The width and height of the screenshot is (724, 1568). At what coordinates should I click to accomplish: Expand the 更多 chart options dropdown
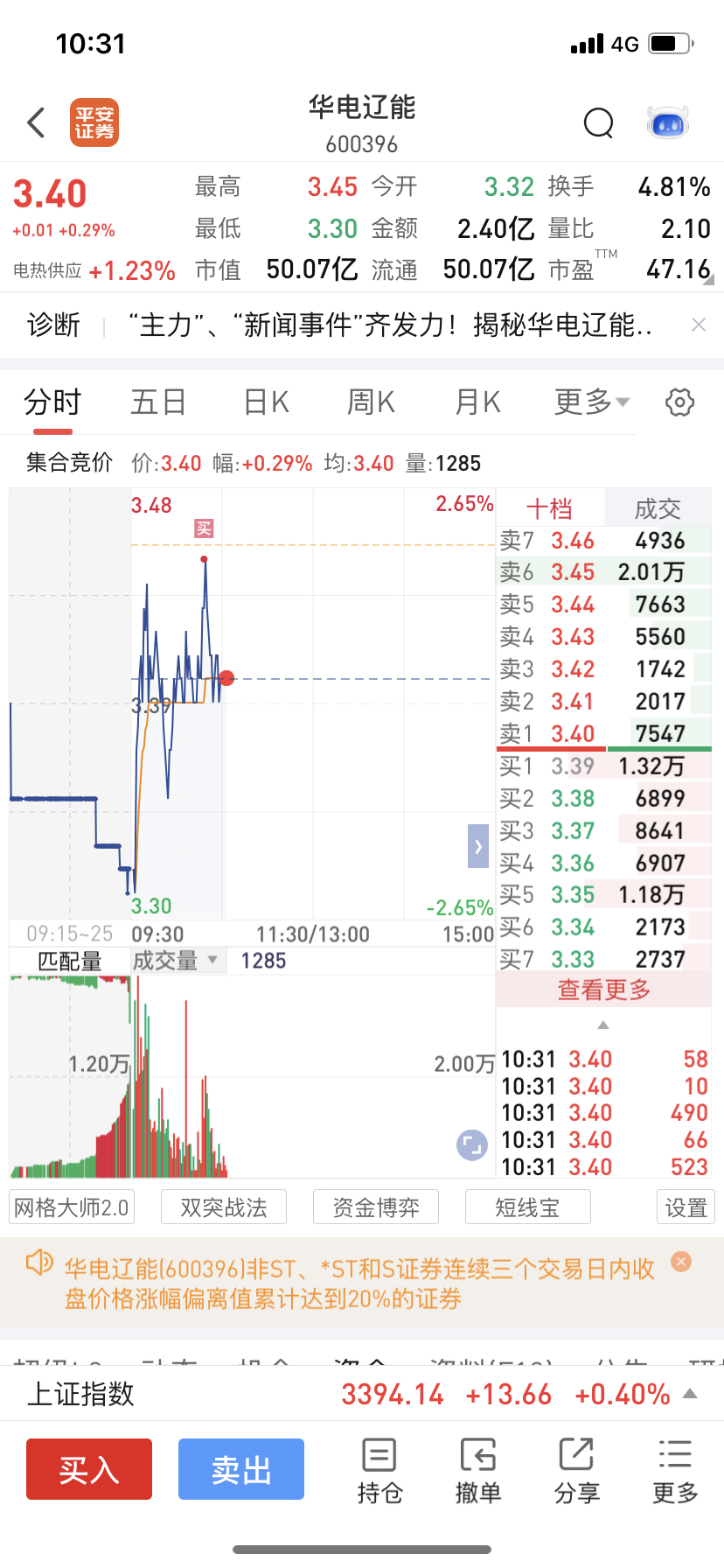[592, 402]
